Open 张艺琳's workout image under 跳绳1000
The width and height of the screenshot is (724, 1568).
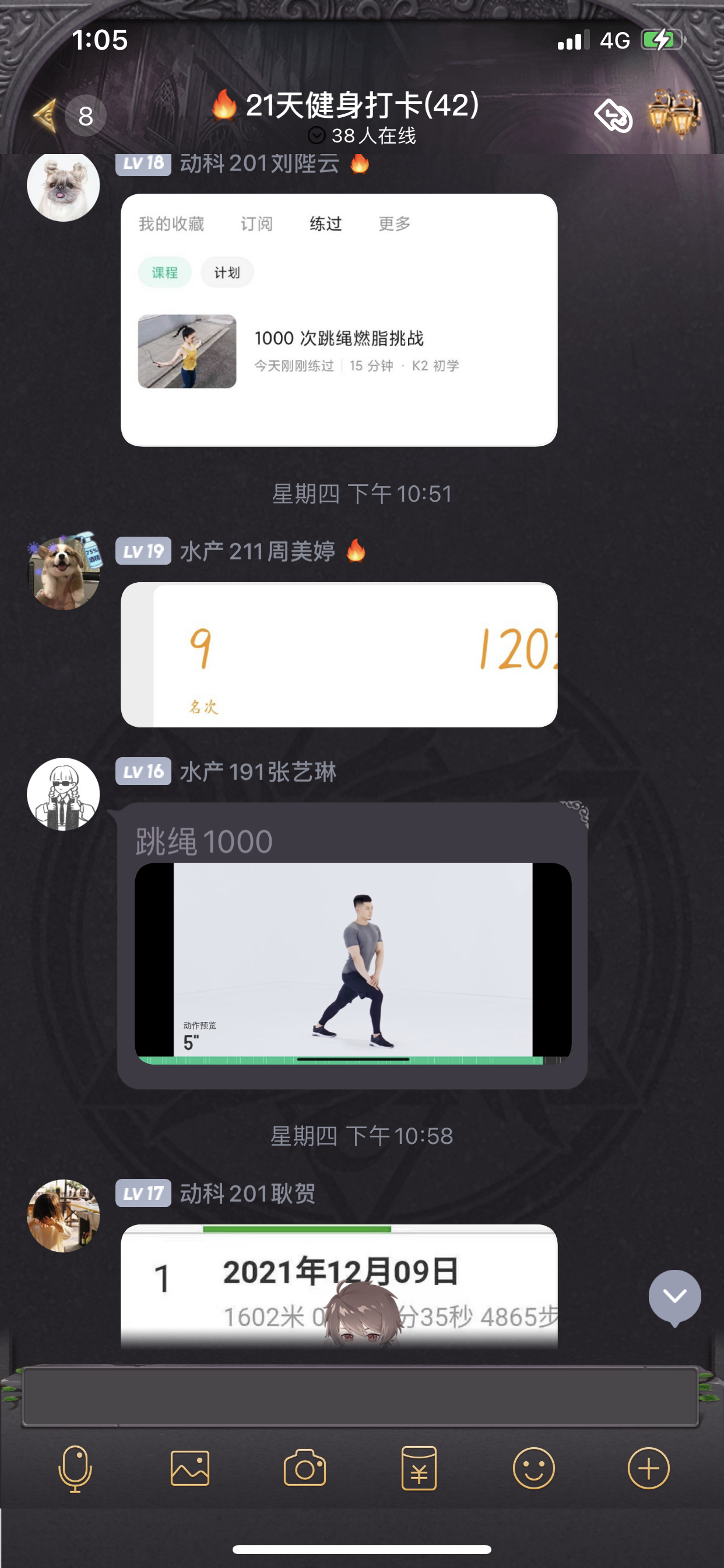(x=353, y=963)
